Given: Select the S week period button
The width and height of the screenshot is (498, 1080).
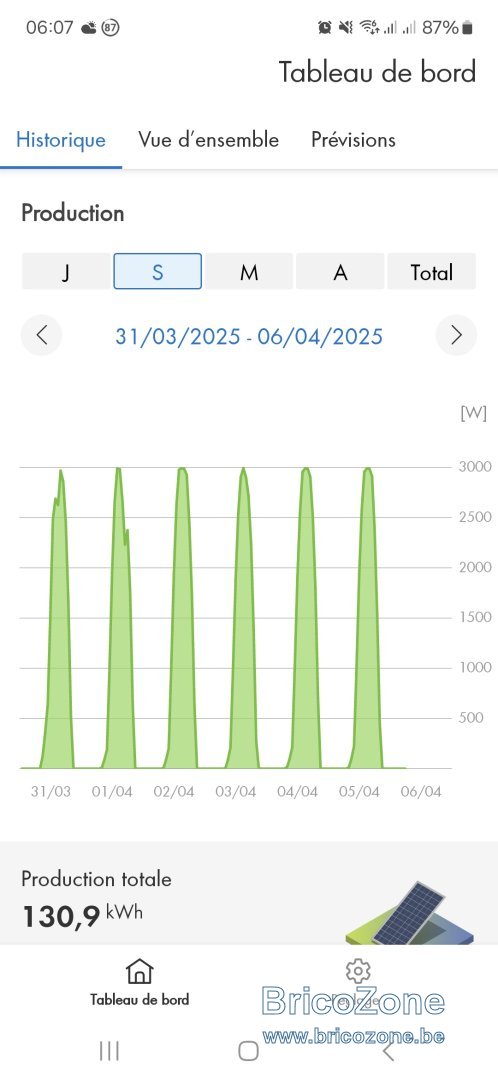Looking at the screenshot, I should 158,271.
